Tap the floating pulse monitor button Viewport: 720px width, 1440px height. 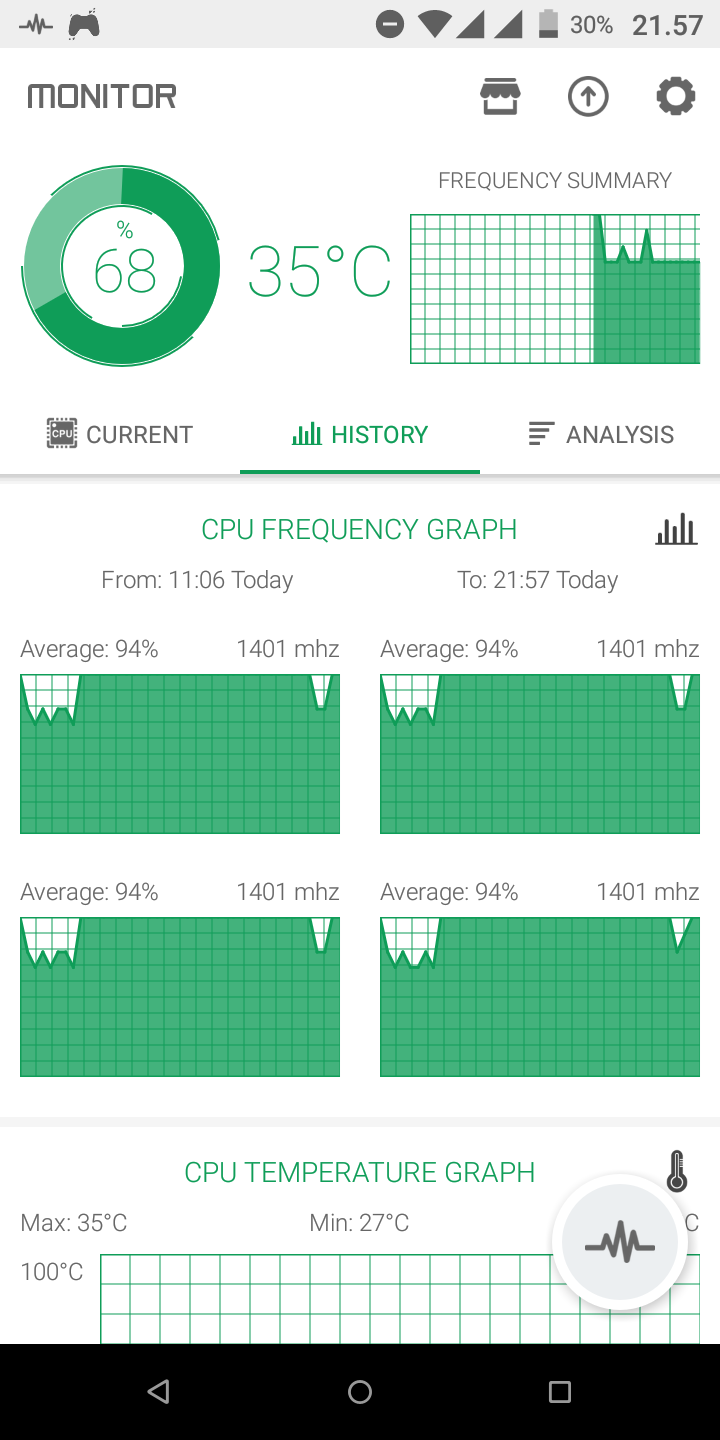point(620,1243)
